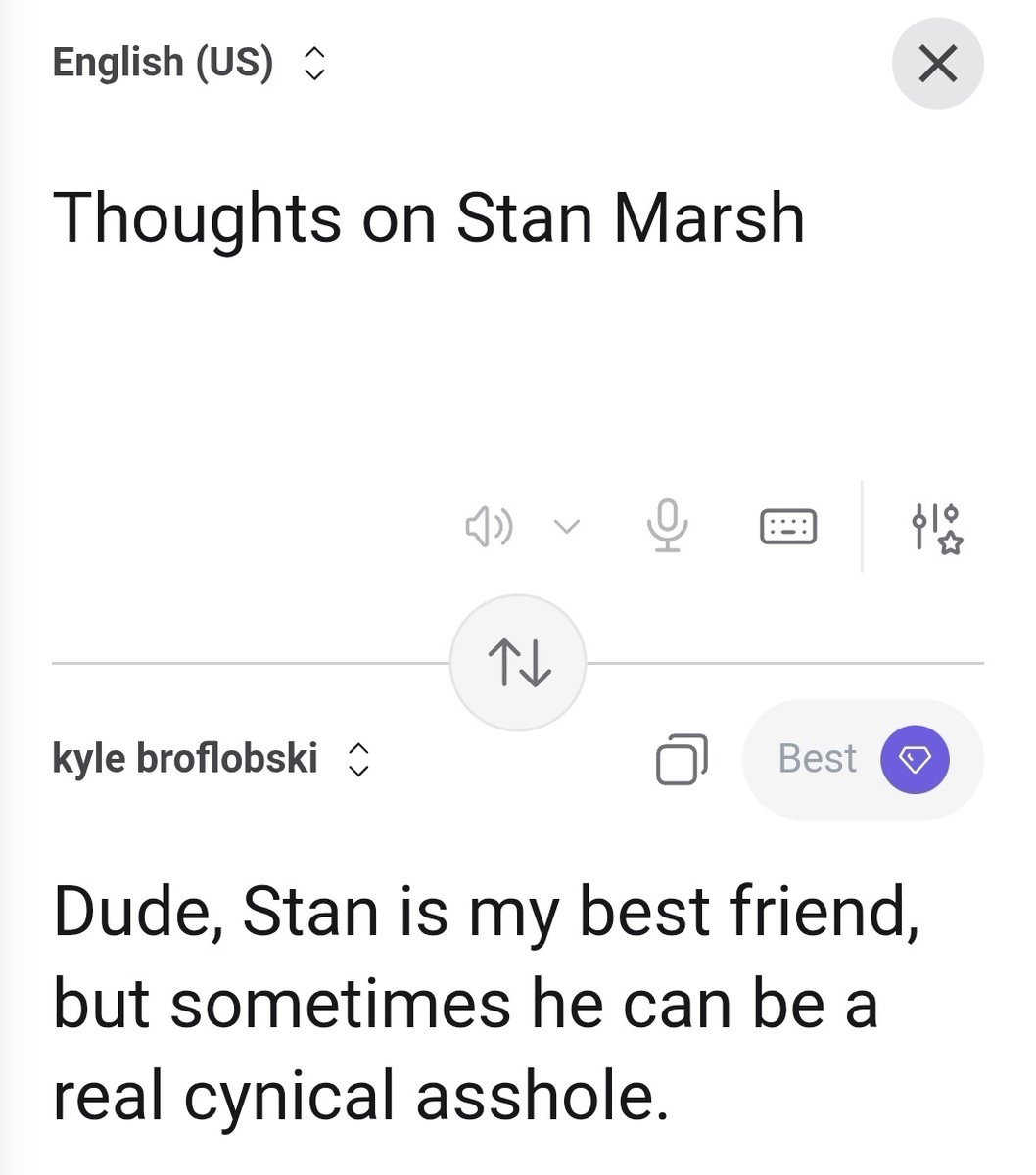Screen dimensions: 1036x1175
Task: Tap the Best premium mode button
Action: 862,759
